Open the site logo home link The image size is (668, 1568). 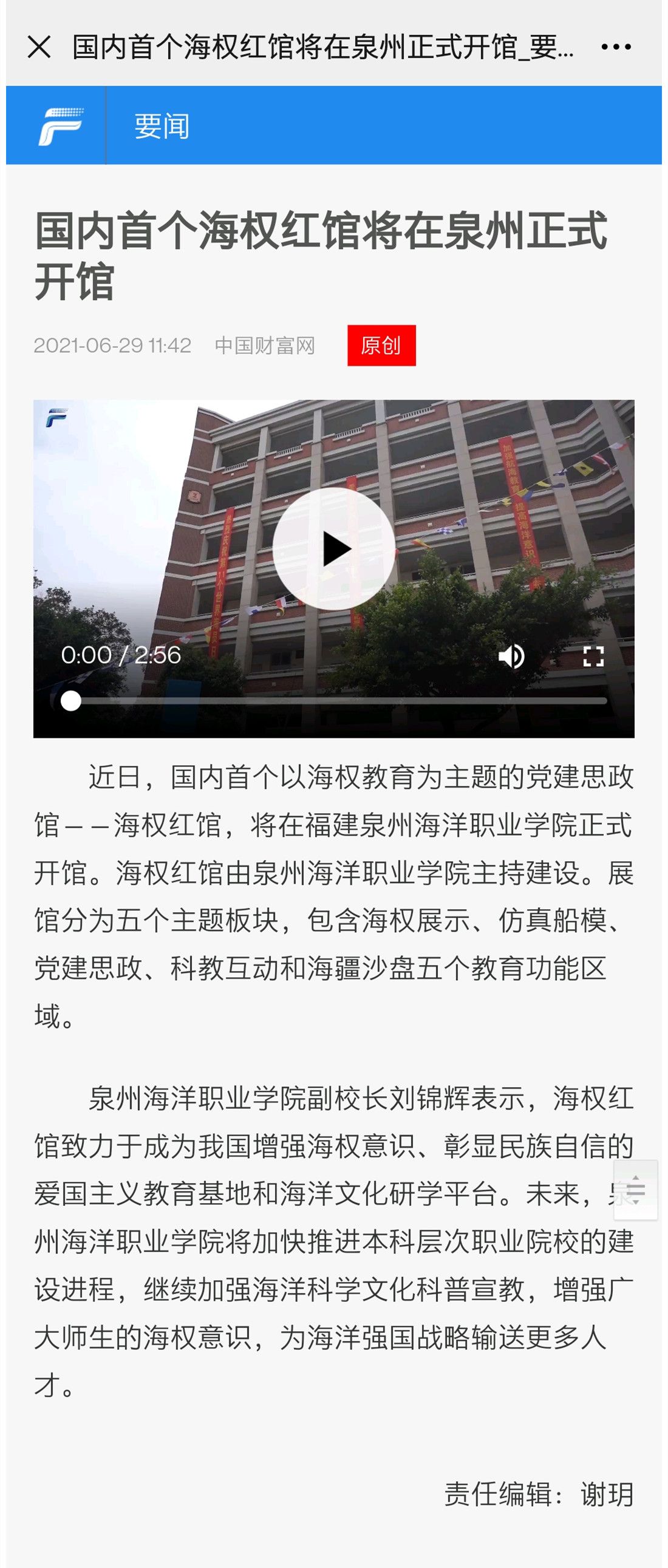point(60,126)
